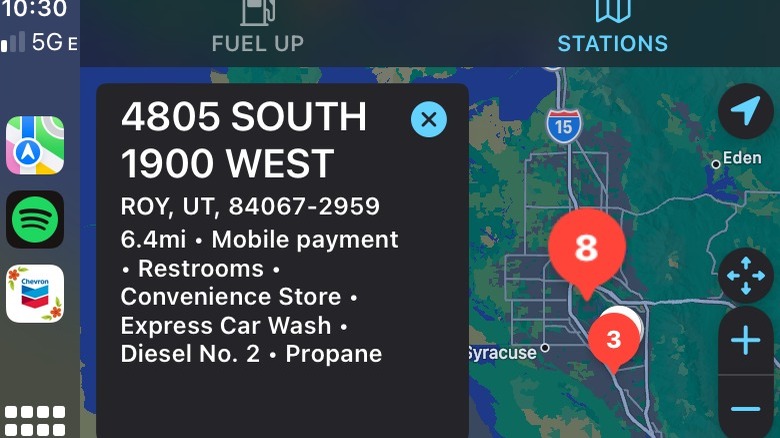This screenshot has width=780, height=438.
Task: Open Spotify from the sidebar
Action: pos(35,219)
